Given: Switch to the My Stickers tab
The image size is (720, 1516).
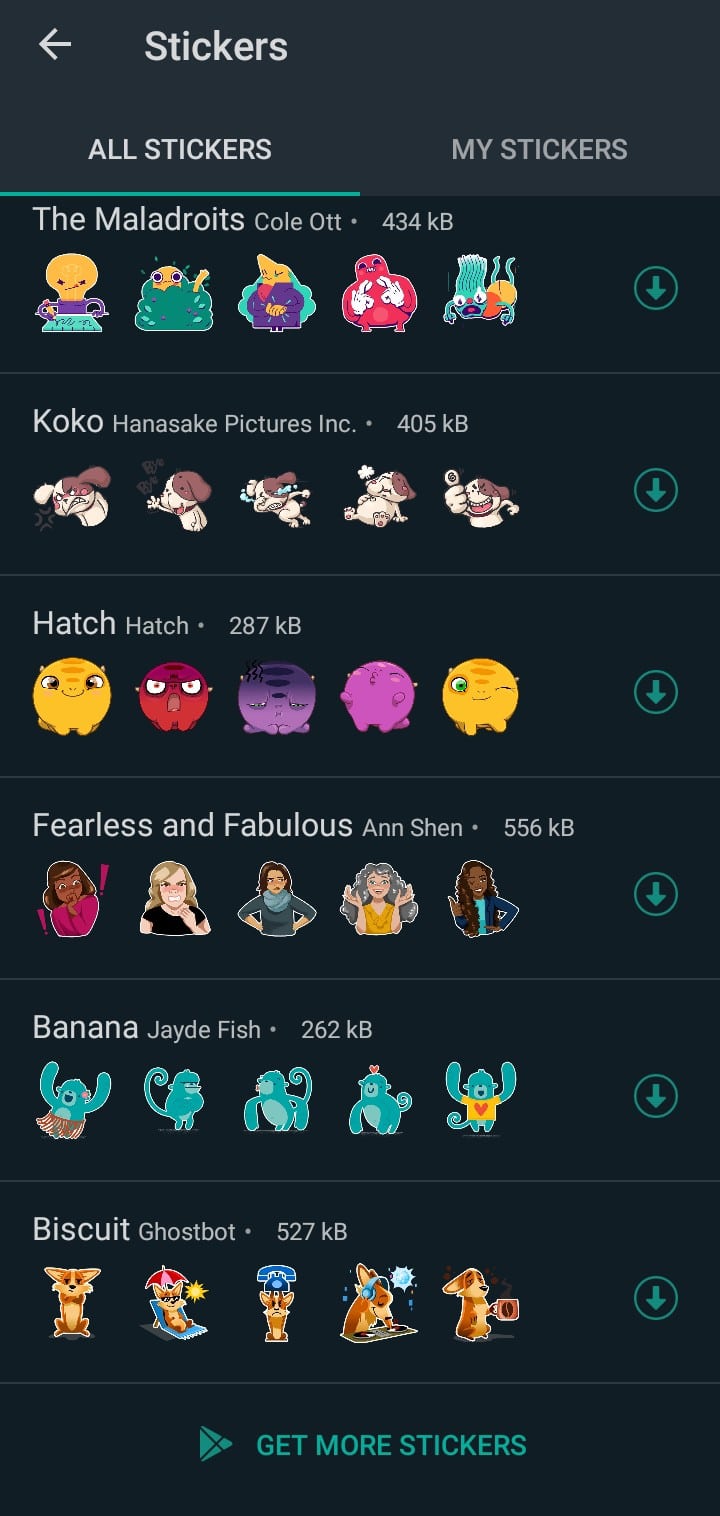Looking at the screenshot, I should coord(540,150).
